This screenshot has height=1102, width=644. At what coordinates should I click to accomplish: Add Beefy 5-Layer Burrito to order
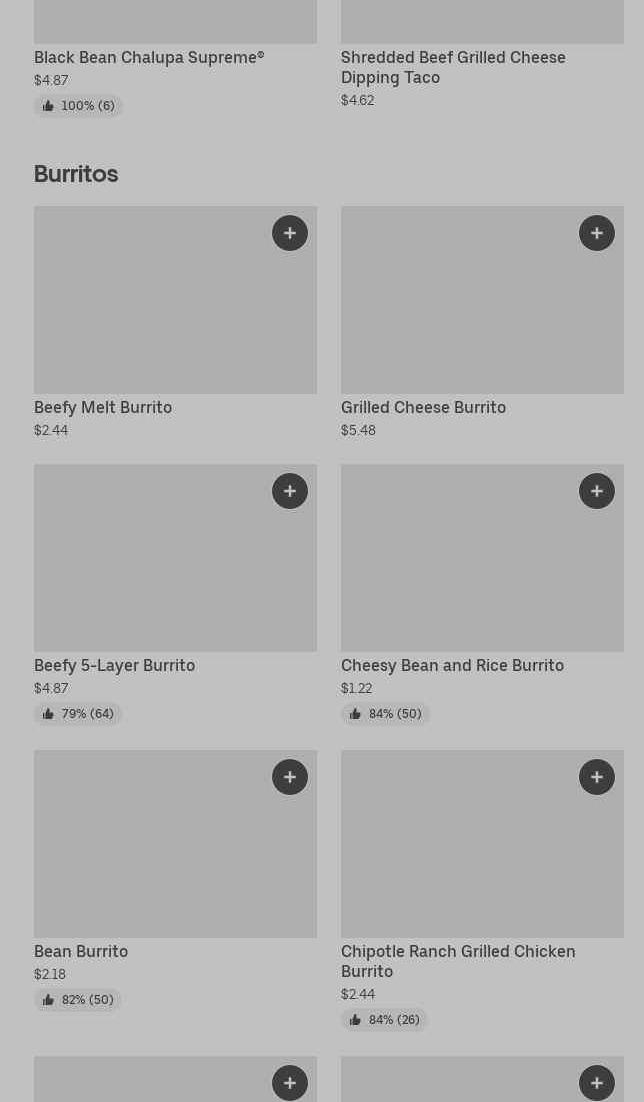pyautogui.click(x=290, y=491)
